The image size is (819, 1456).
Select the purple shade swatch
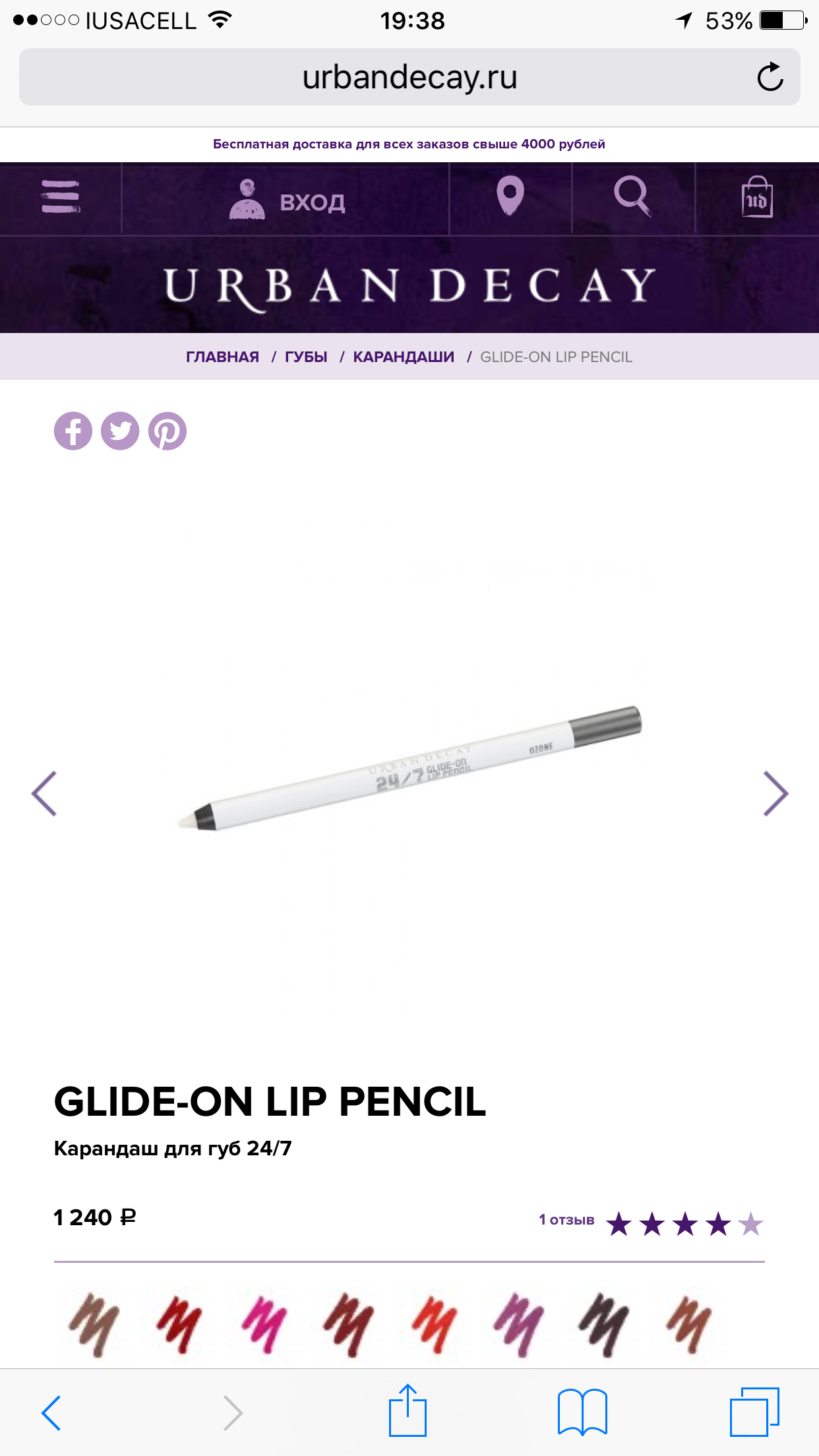point(519,1324)
